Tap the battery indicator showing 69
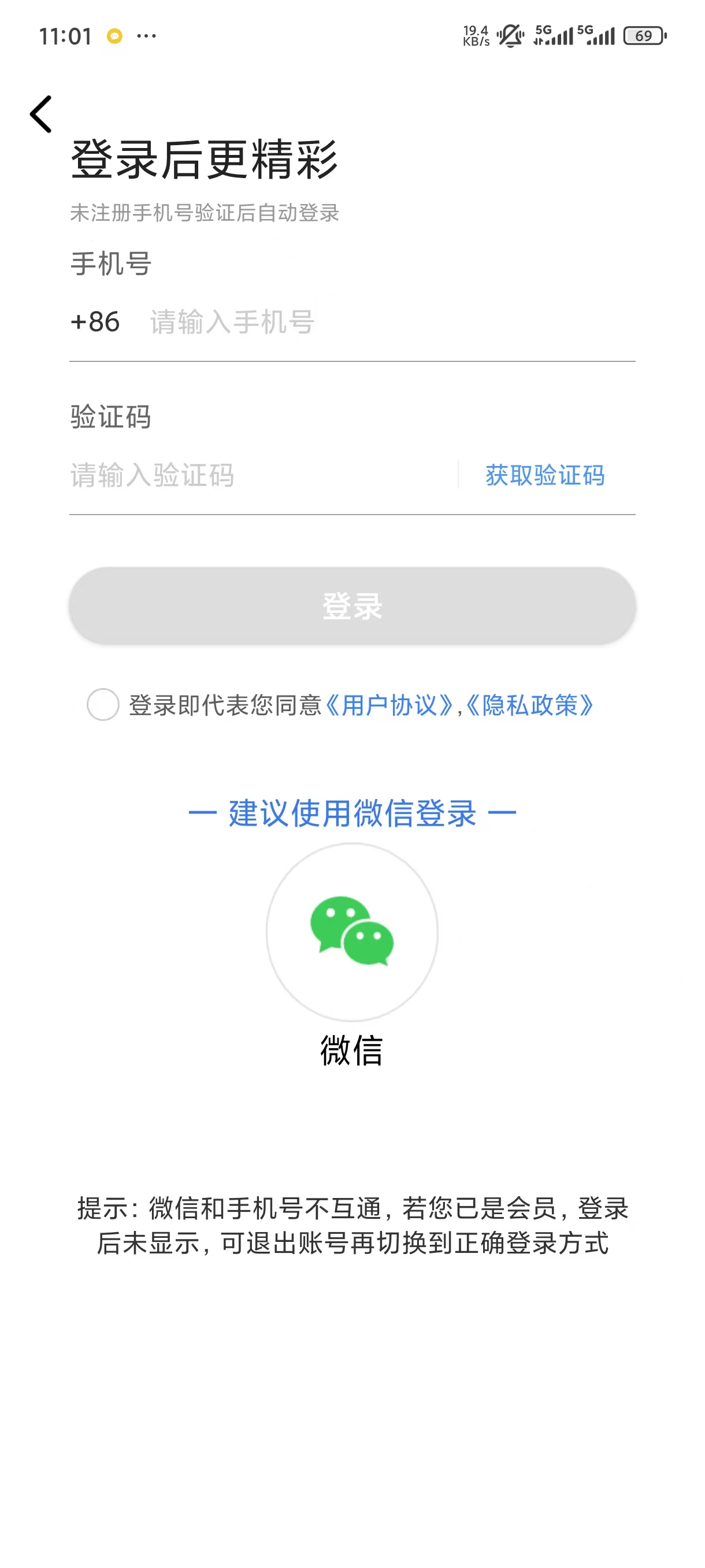705x1568 pixels. click(646, 36)
